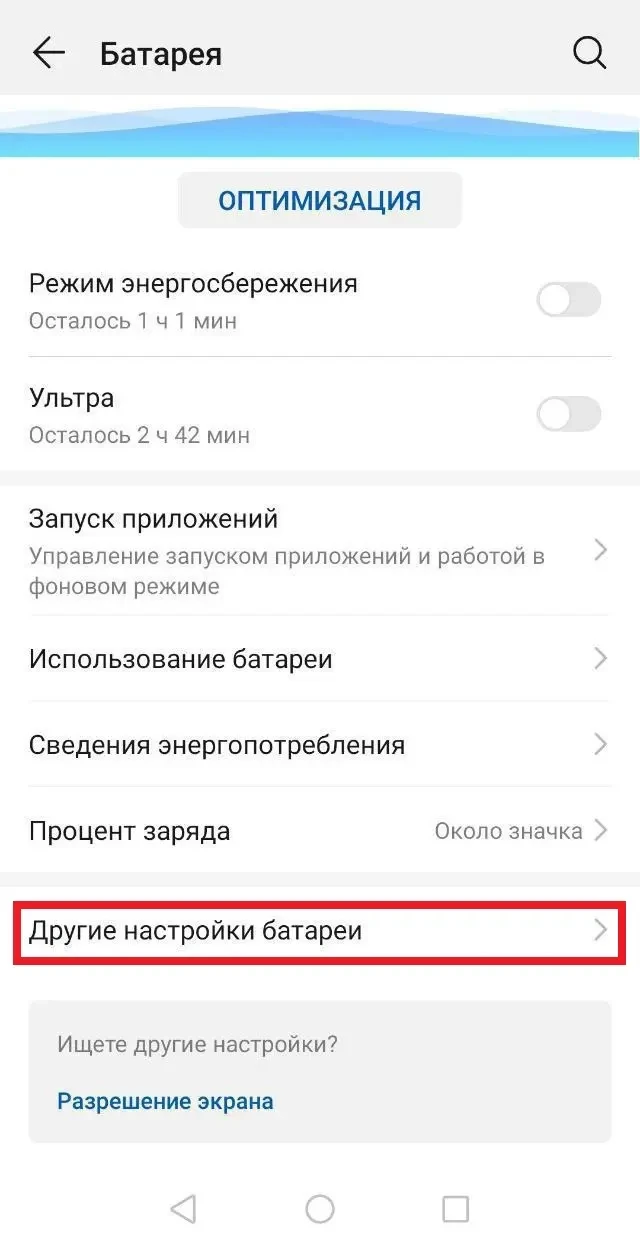
Task: Open Другие настройки батареи
Action: tap(319, 931)
